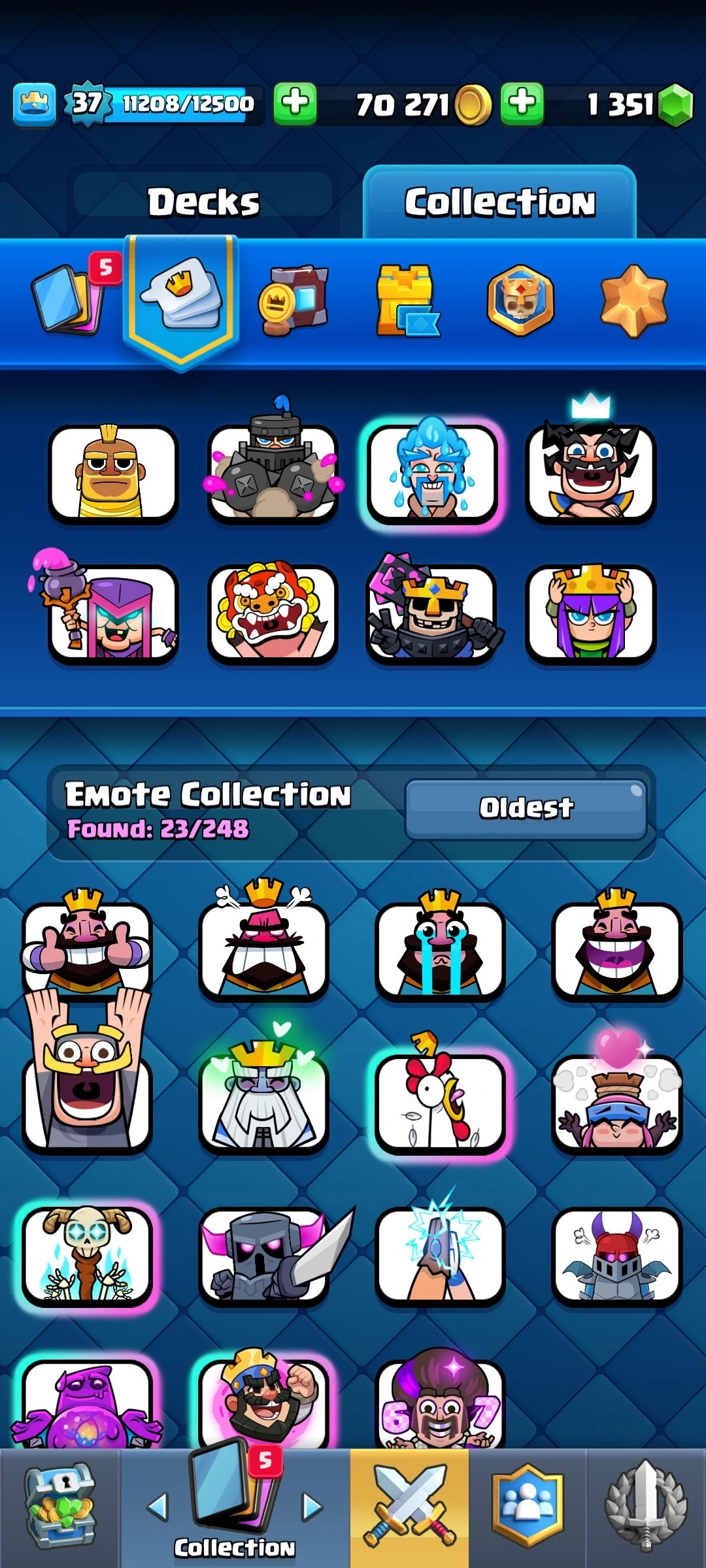Screen dimensions: 706x1568
Task: Select the P.E.K.K.A sword emote
Action: click(x=263, y=1254)
